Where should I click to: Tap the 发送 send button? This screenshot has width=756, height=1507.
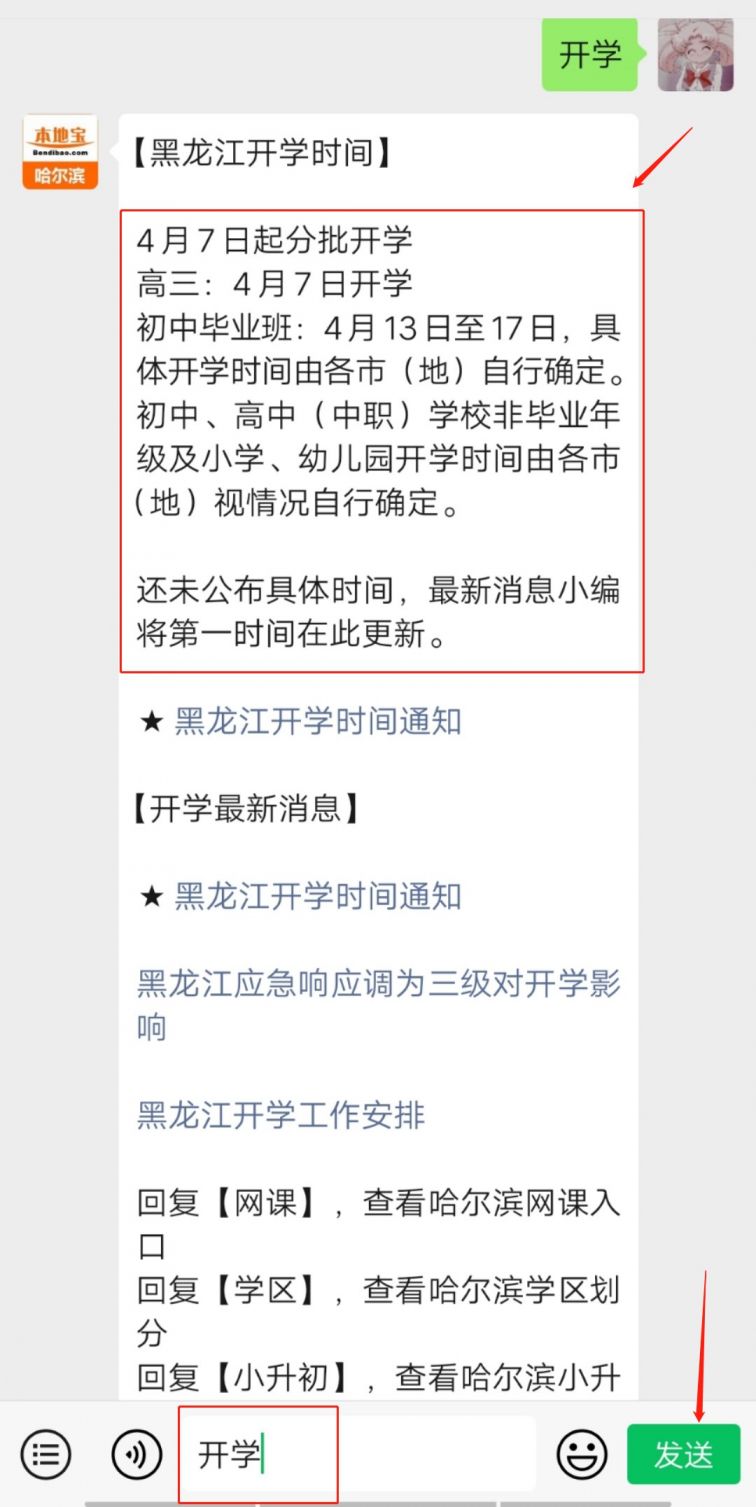point(684,1455)
